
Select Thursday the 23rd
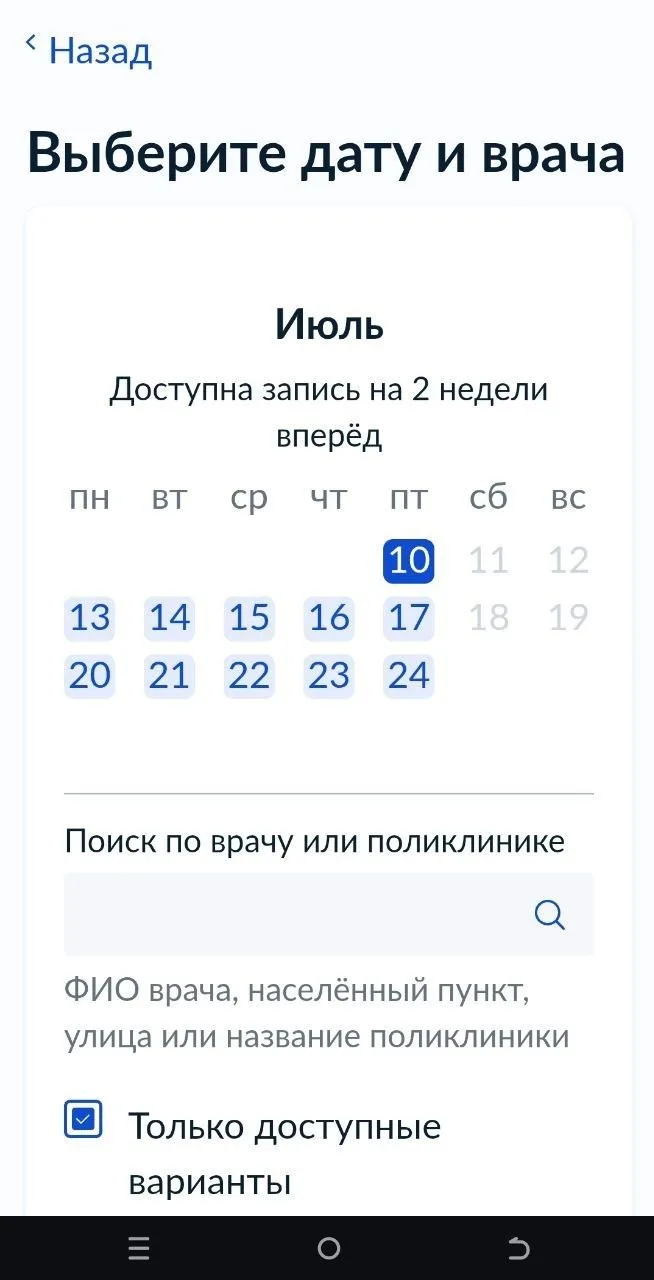pyautogui.click(x=329, y=676)
